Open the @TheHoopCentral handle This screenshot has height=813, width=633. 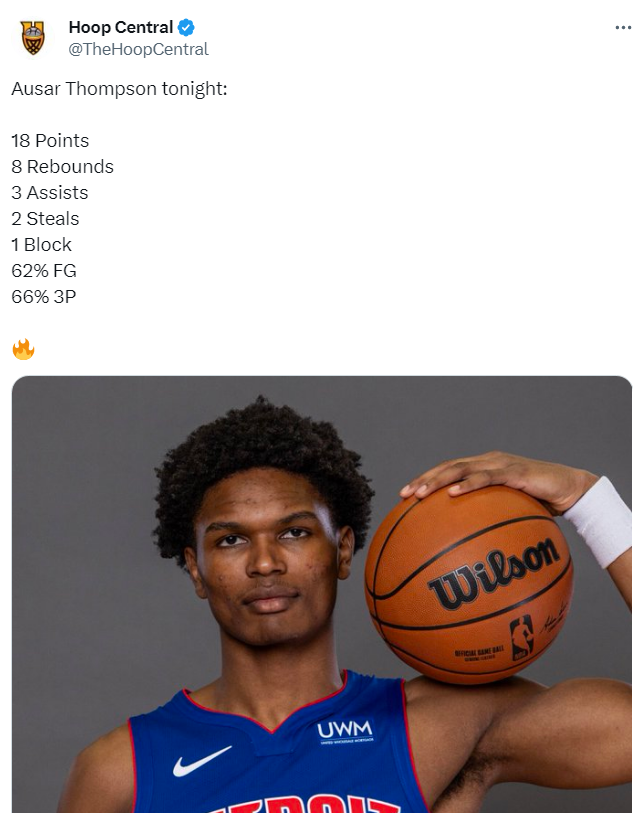pos(138,49)
